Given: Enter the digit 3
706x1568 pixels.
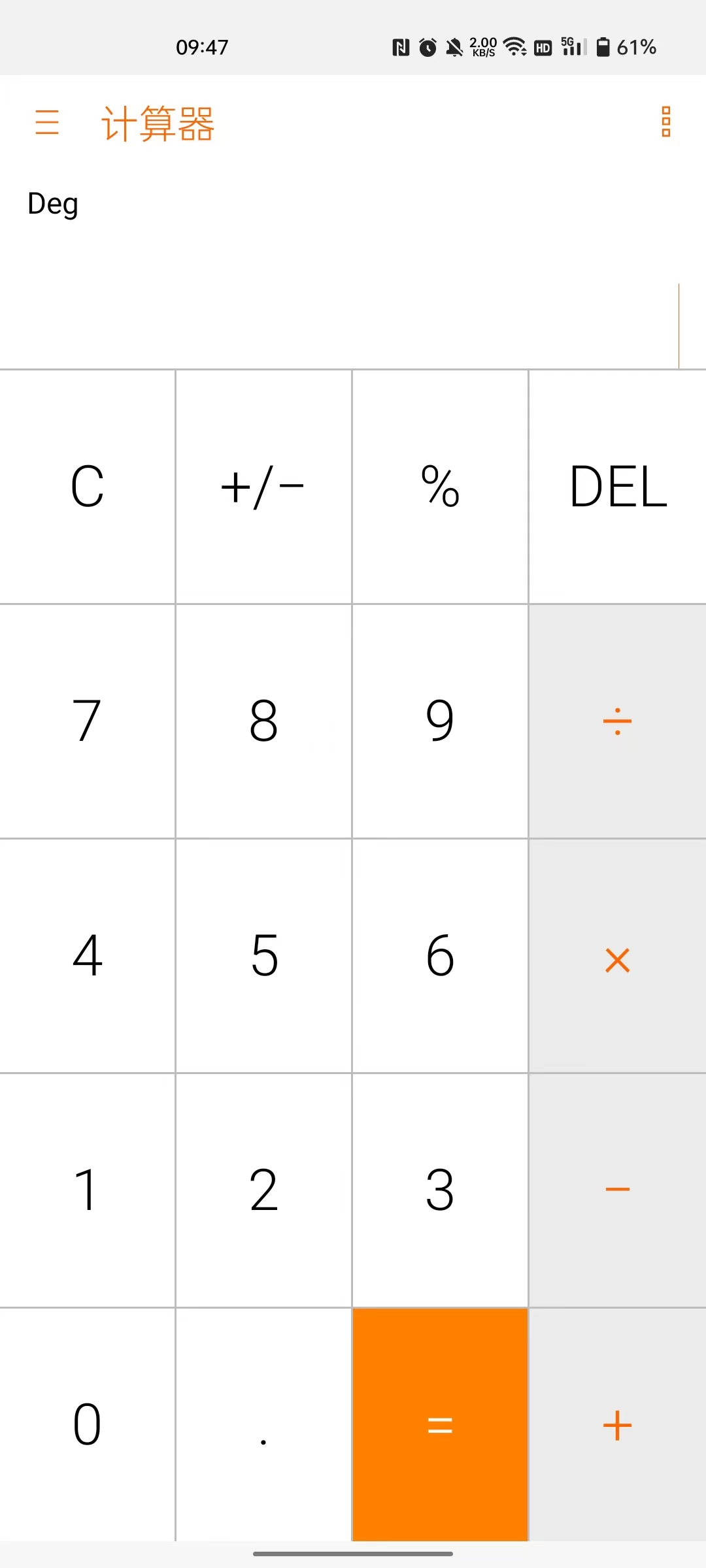Looking at the screenshot, I should click(440, 1190).
